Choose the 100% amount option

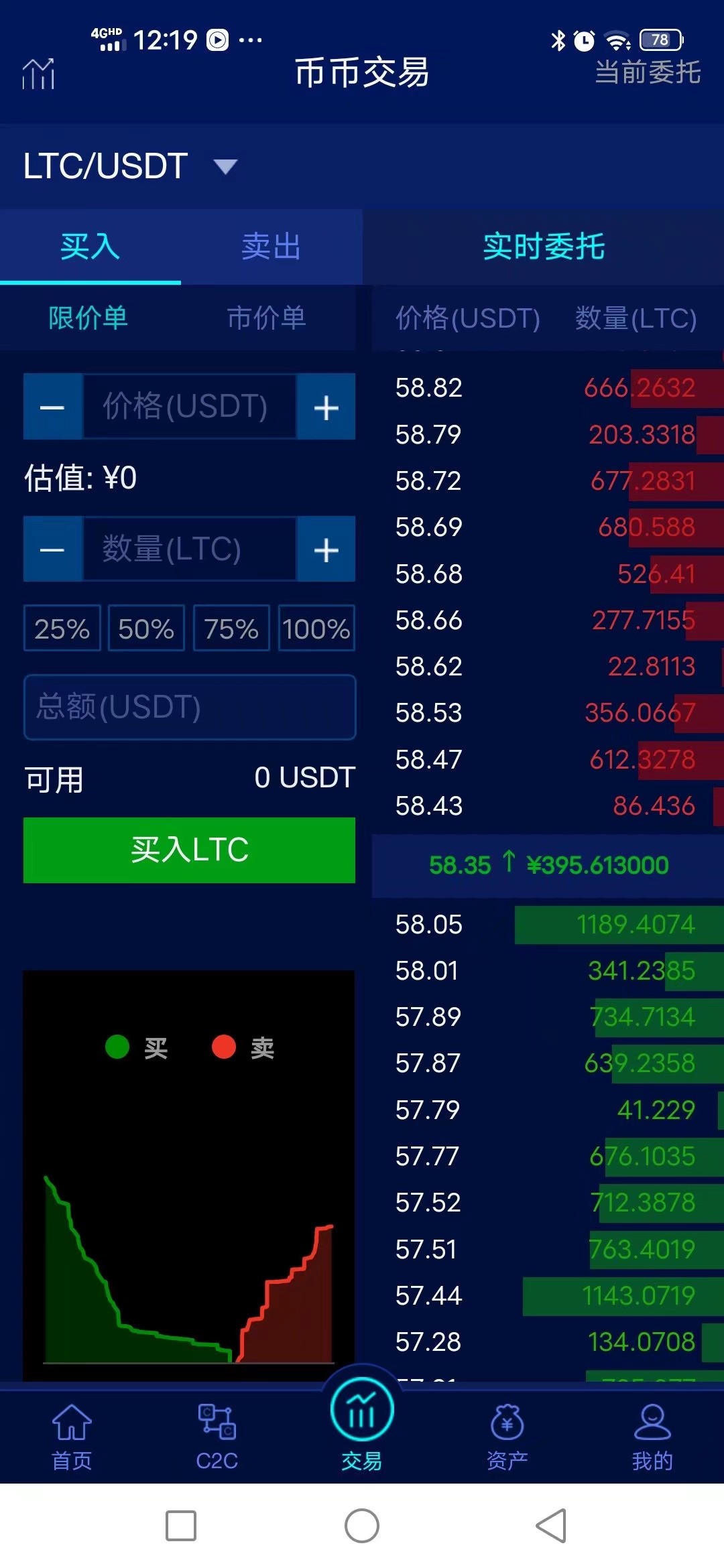click(316, 628)
